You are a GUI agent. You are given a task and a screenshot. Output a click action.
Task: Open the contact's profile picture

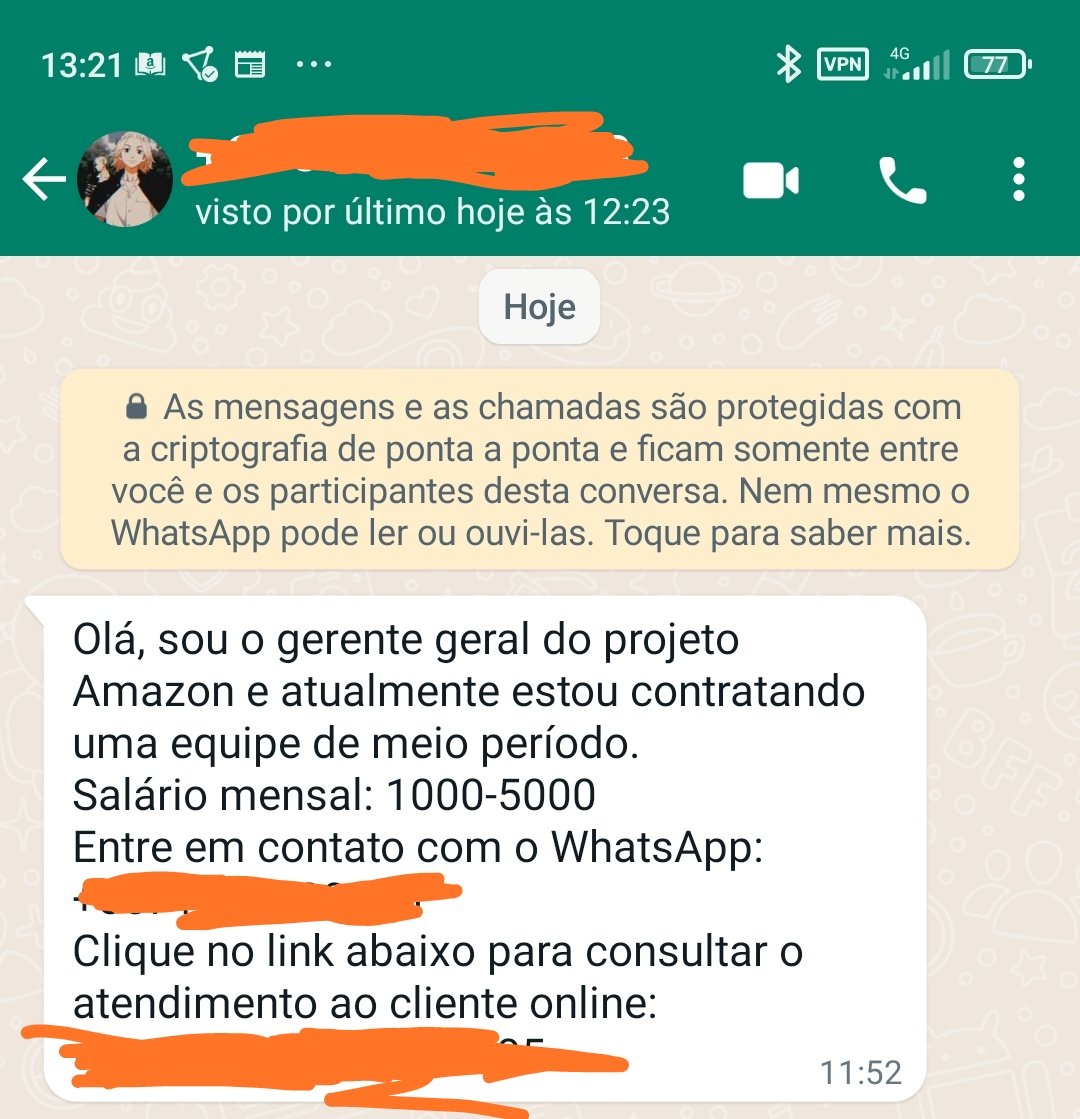click(125, 179)
